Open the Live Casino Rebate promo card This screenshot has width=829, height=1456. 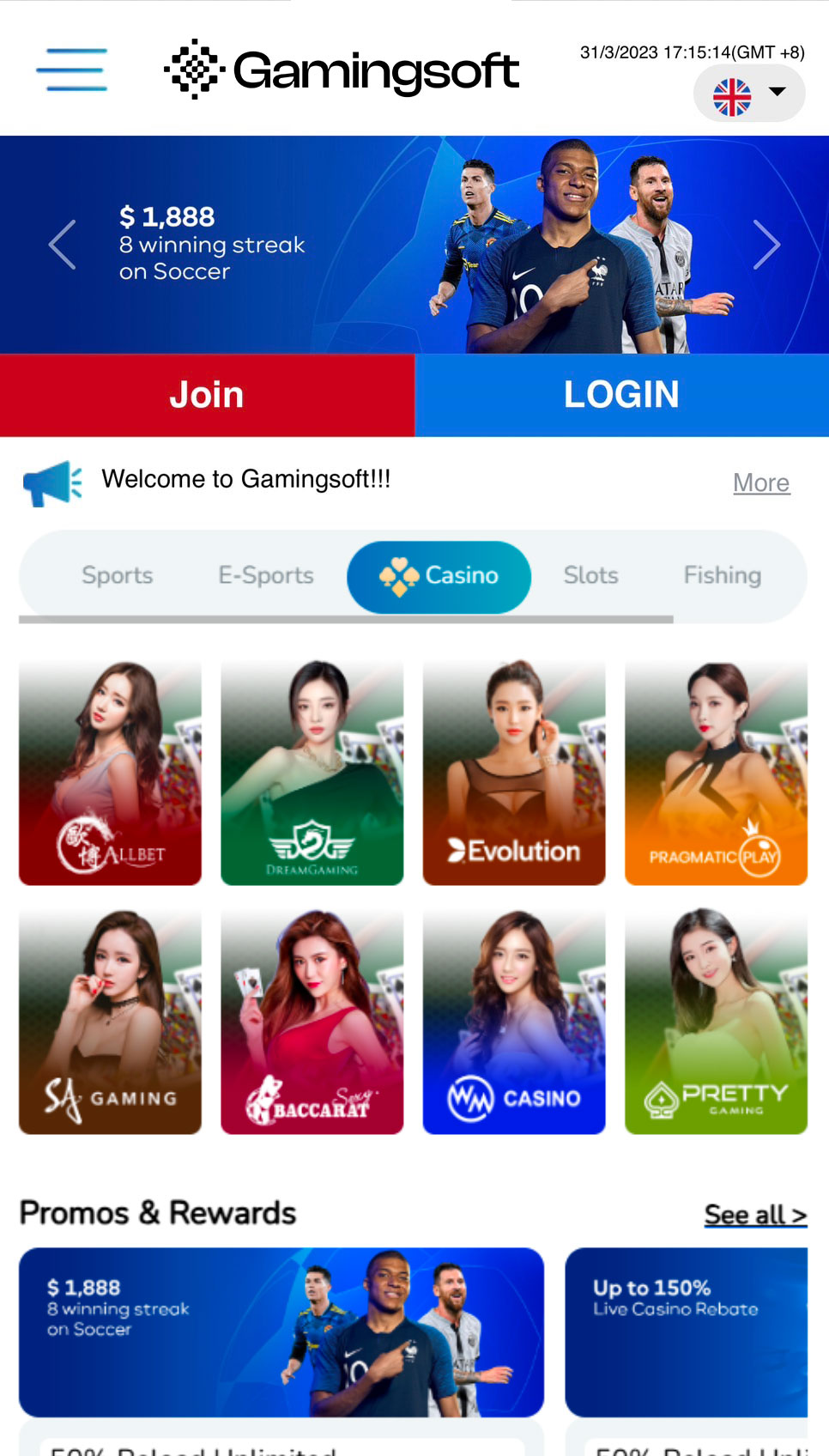pos(687,1331)
